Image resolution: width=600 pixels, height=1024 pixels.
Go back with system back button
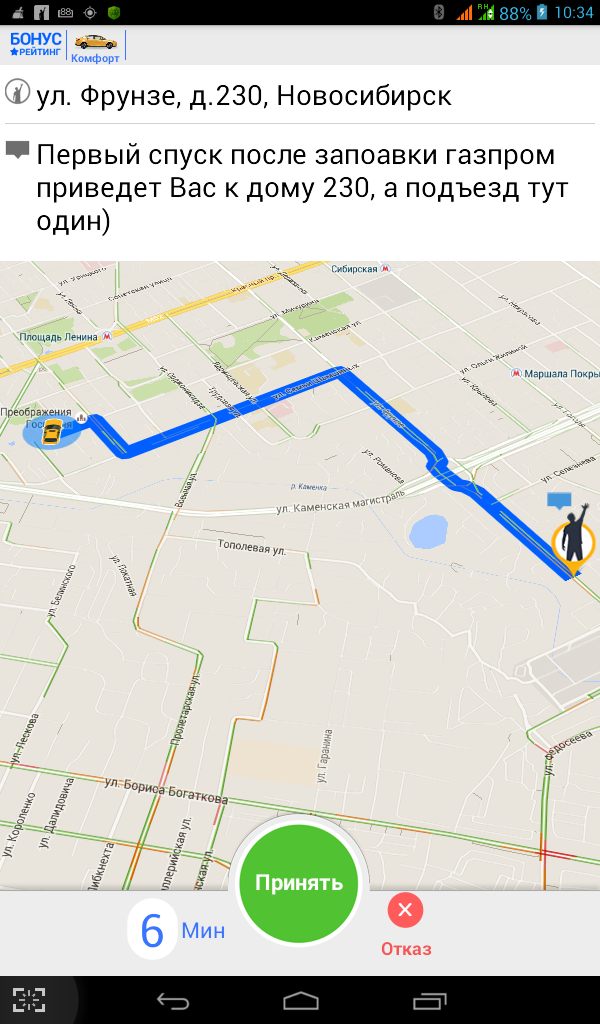click(173, 1000)
